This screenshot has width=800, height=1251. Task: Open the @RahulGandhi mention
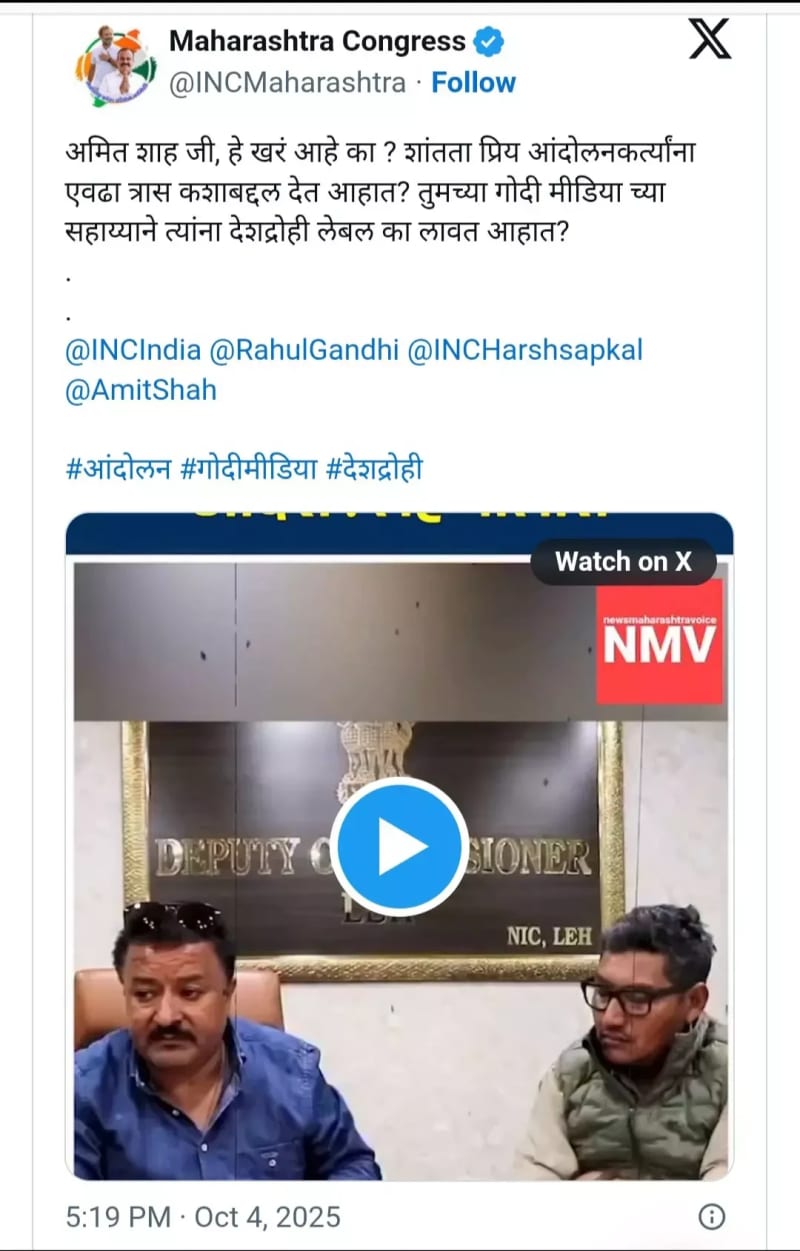(x=303, y=351)
